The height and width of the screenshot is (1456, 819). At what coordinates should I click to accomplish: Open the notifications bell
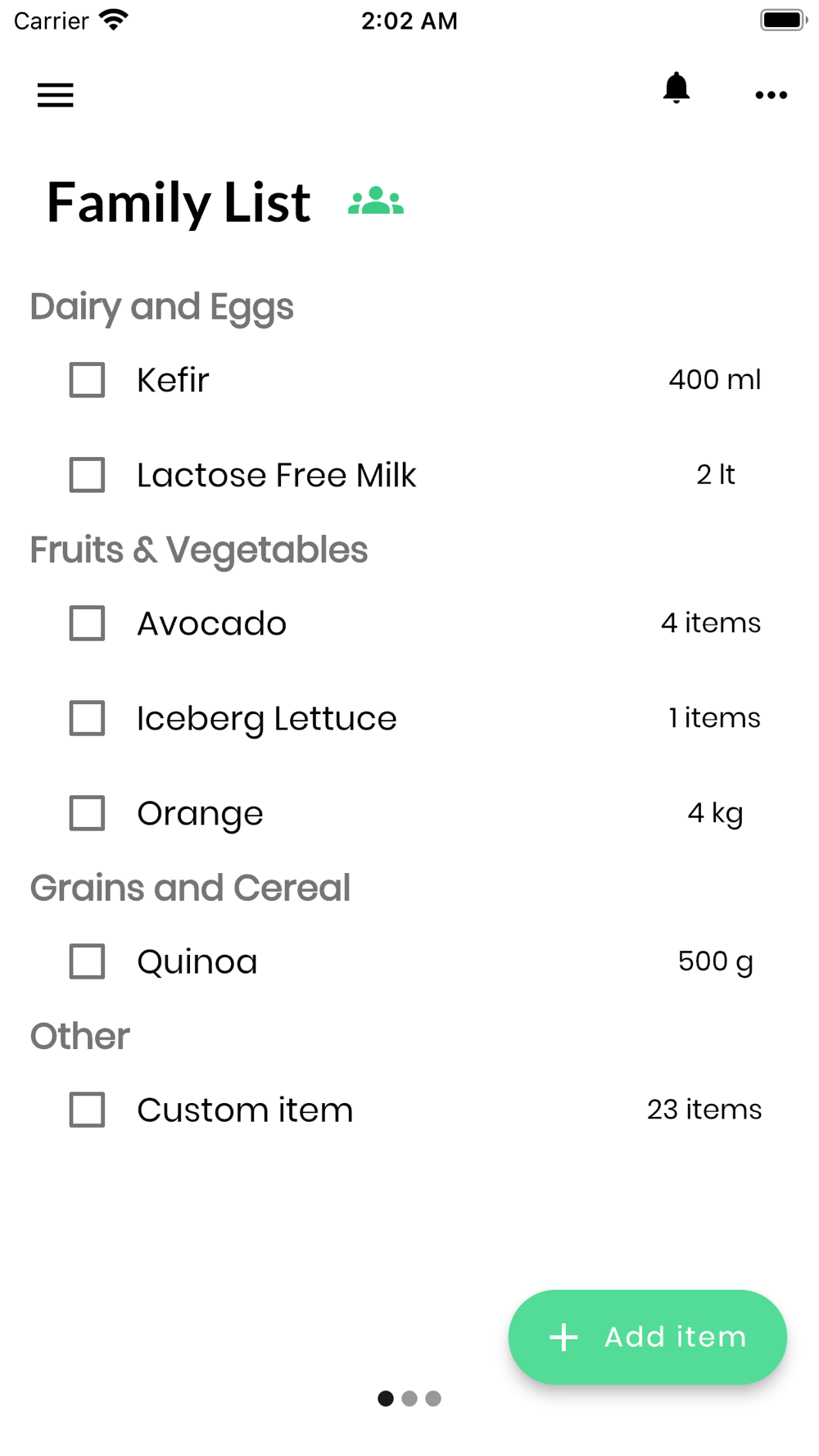coord(676,88)
